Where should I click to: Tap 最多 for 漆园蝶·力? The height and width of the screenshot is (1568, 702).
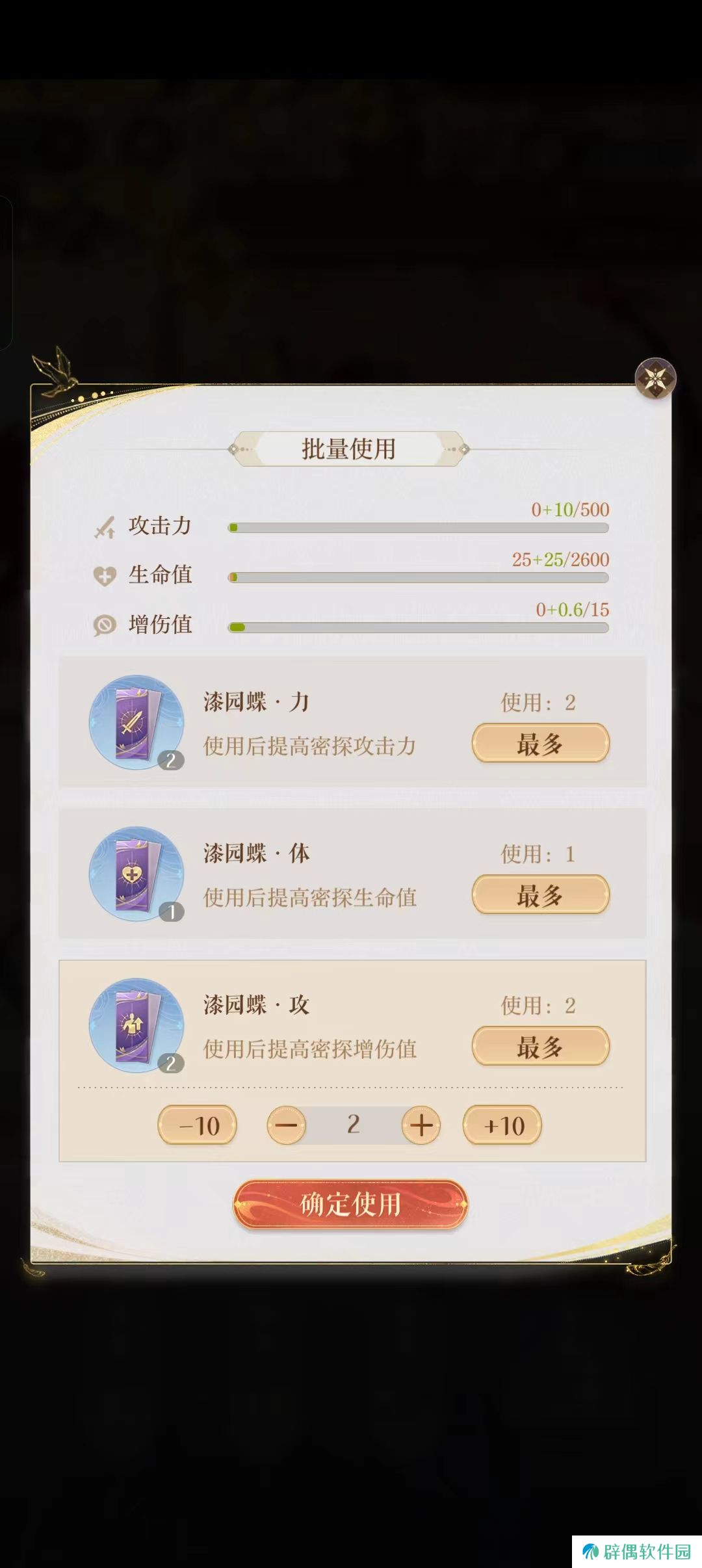[540, 743]
